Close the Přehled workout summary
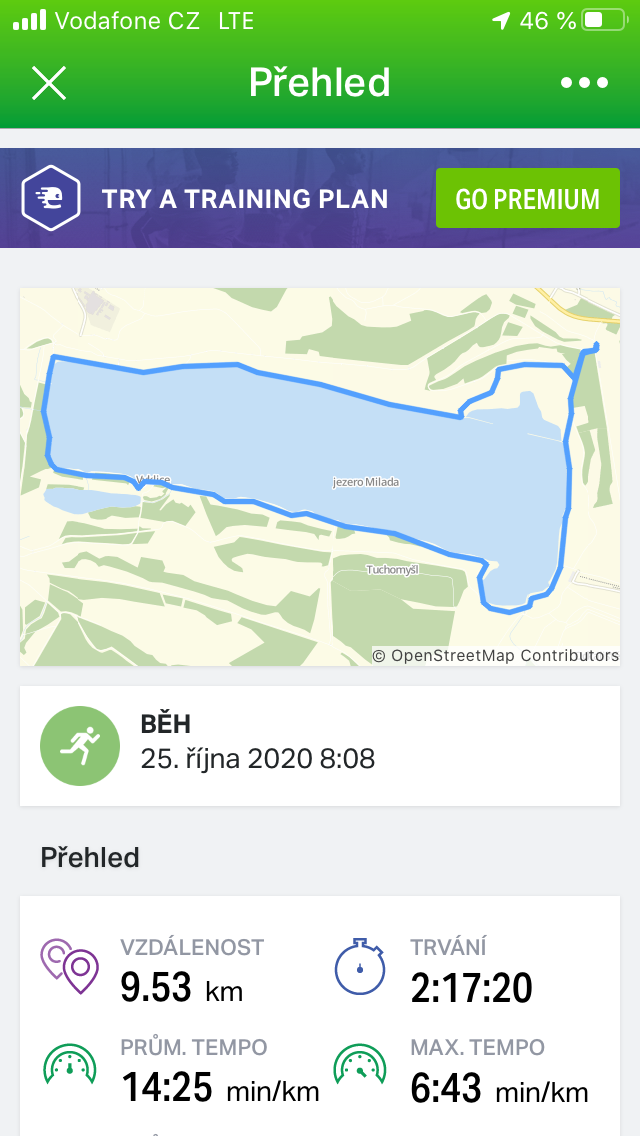 click(49, 83)
